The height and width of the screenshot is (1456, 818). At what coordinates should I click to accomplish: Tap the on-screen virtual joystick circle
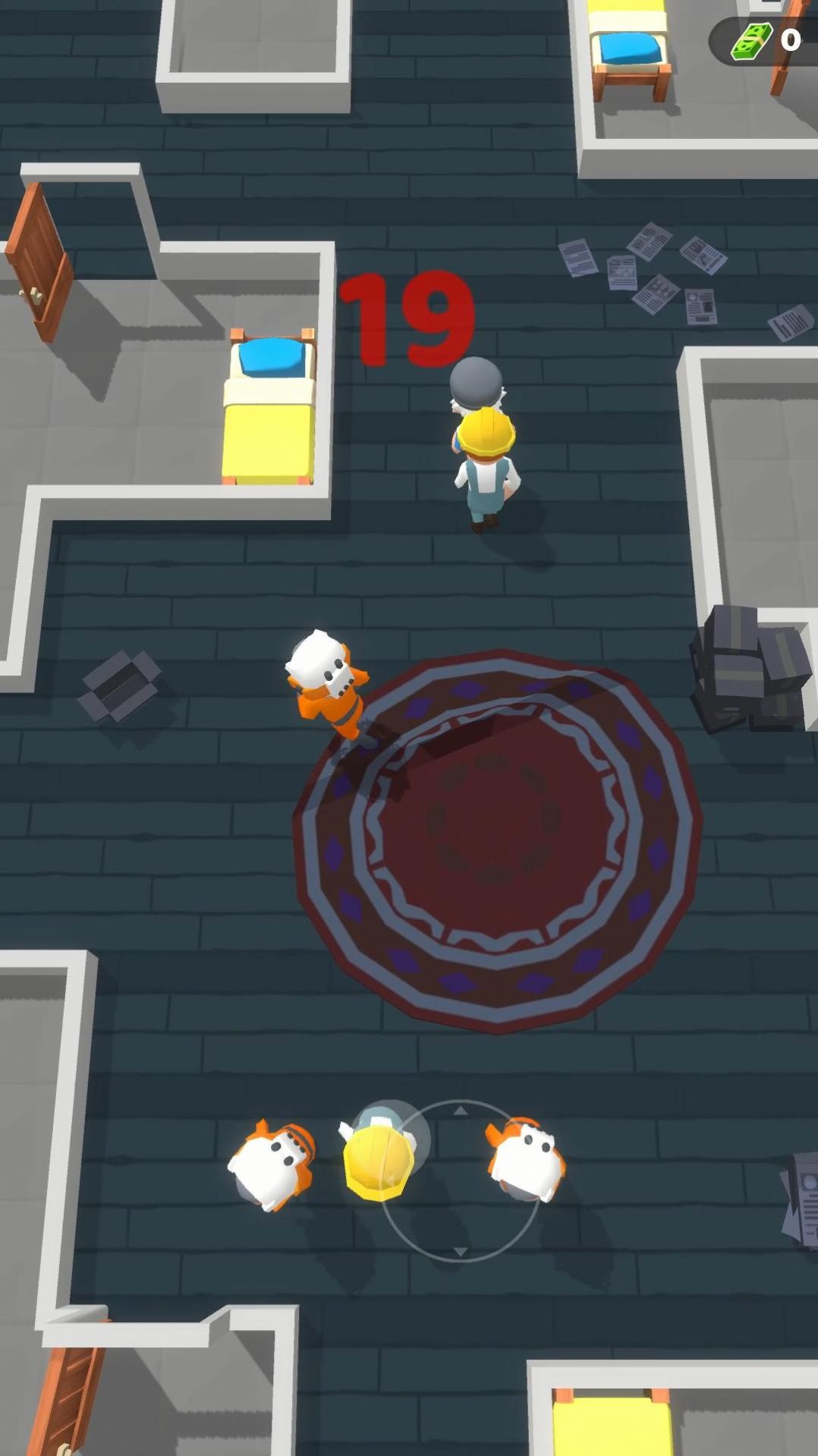460,1180
